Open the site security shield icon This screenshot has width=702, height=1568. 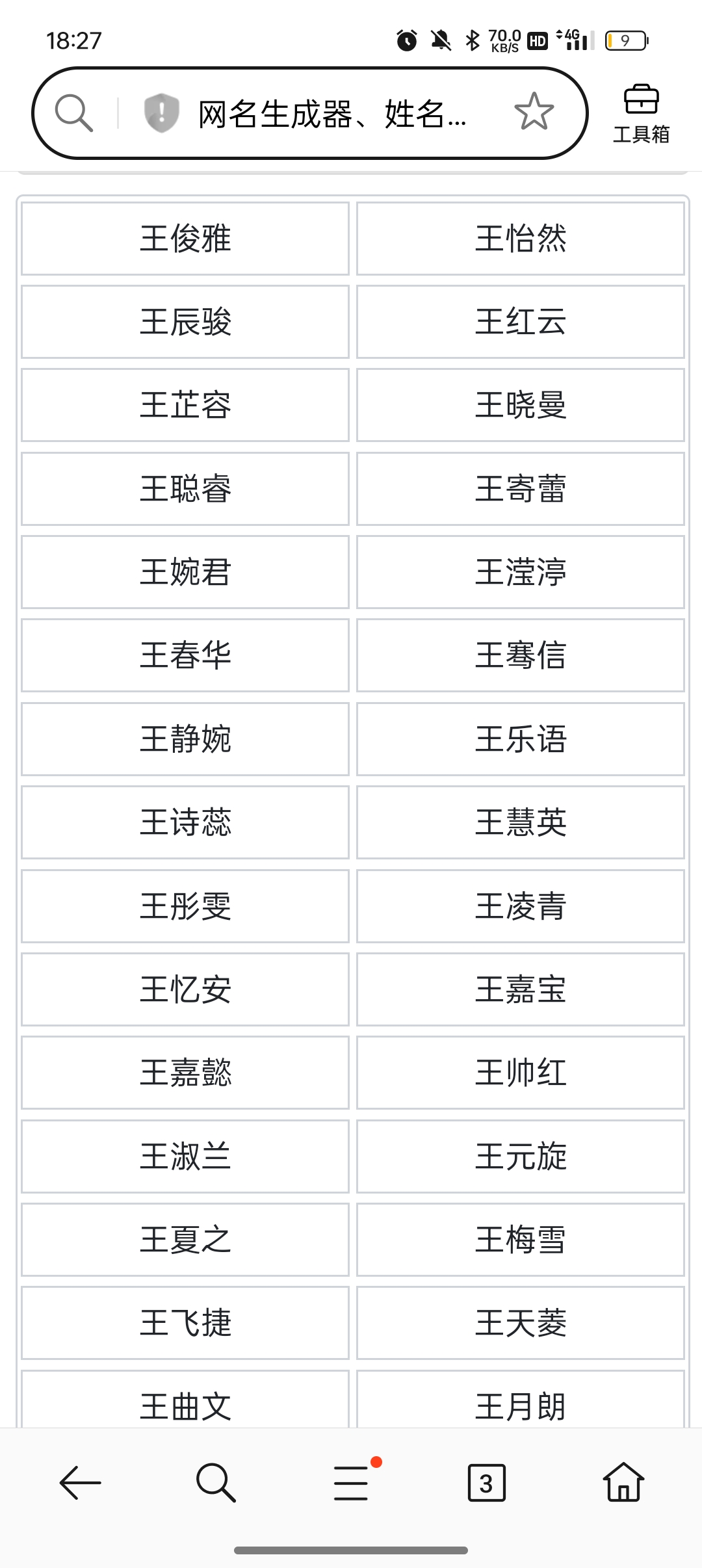point(161,113)
